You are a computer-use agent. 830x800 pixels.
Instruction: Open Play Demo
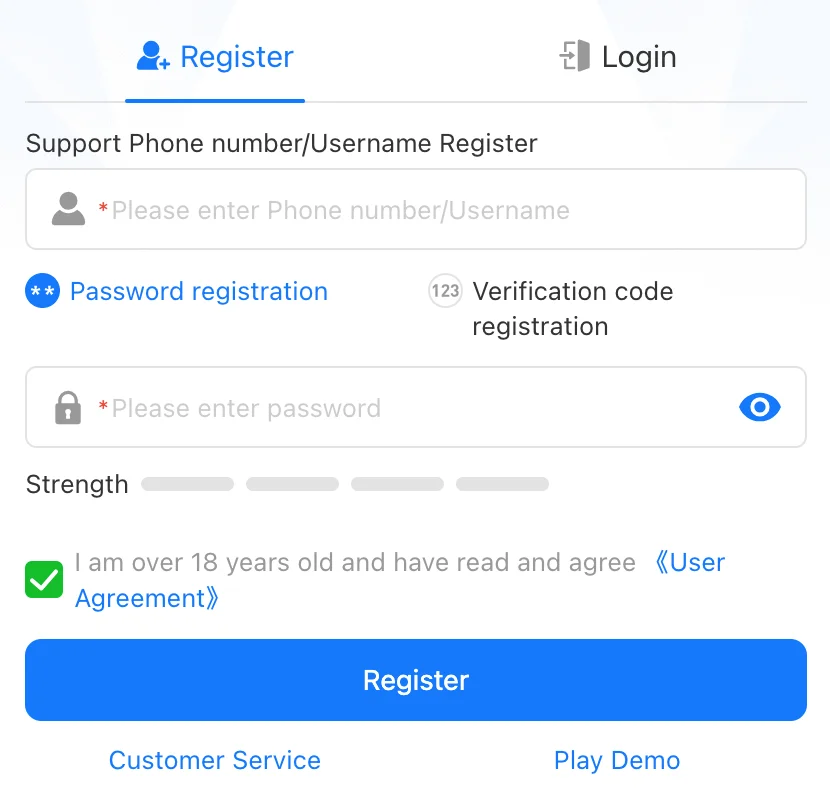coord(617,761)
